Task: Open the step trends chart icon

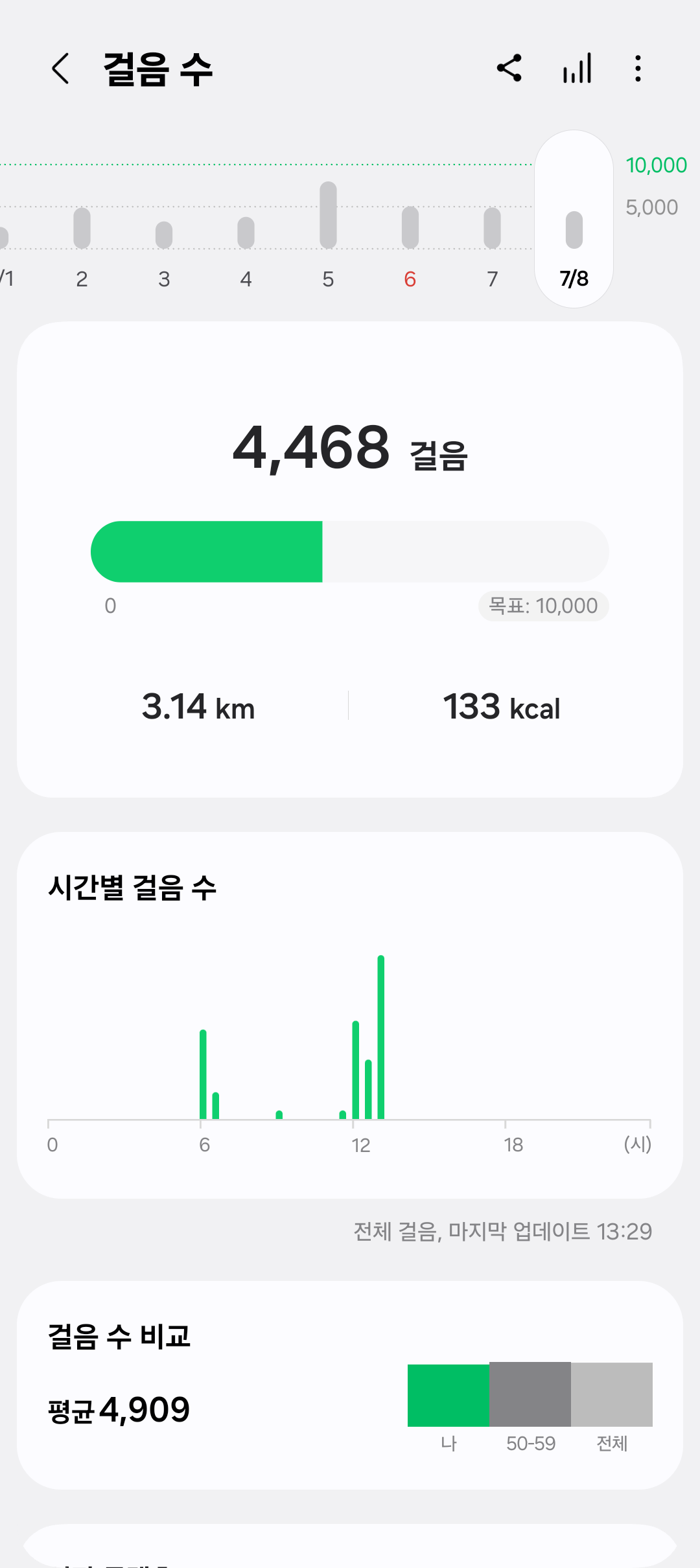Action: pos(577,68)
